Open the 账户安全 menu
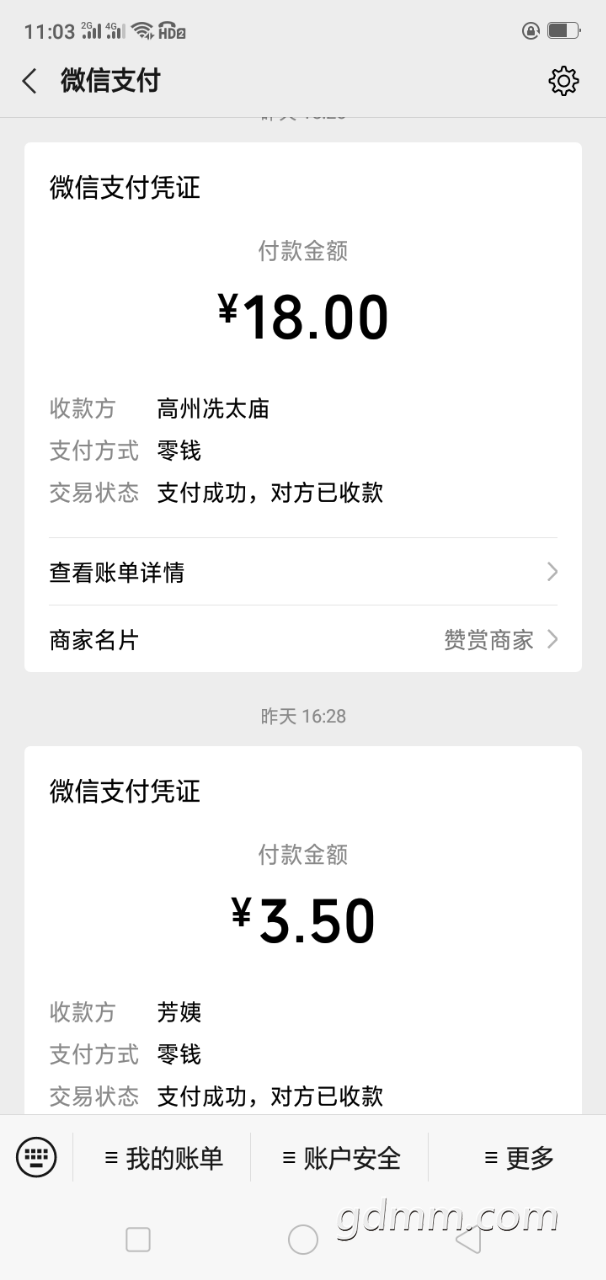The width and height of the screenshot is (606, 1280). (340, 1158)
